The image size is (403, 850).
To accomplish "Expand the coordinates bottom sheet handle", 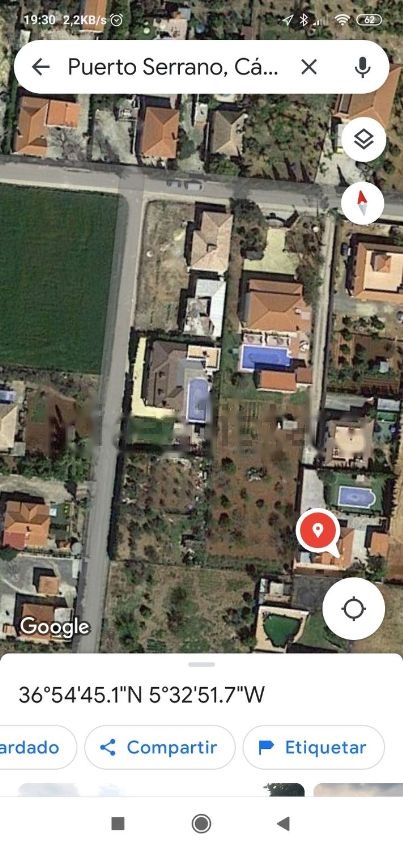I will click(202, 665).
